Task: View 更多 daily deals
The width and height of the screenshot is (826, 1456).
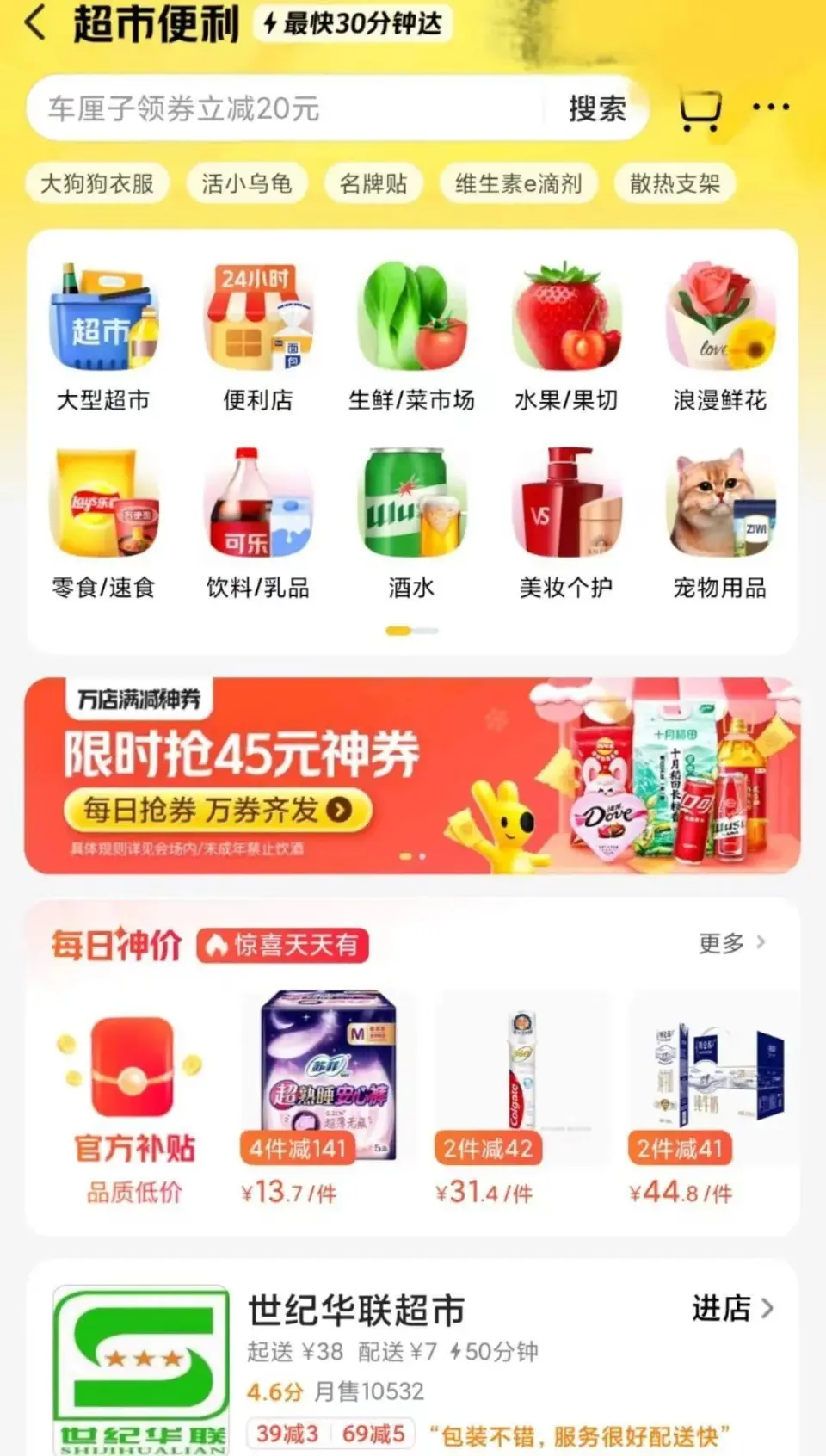Action: click(x=731, y=943)
